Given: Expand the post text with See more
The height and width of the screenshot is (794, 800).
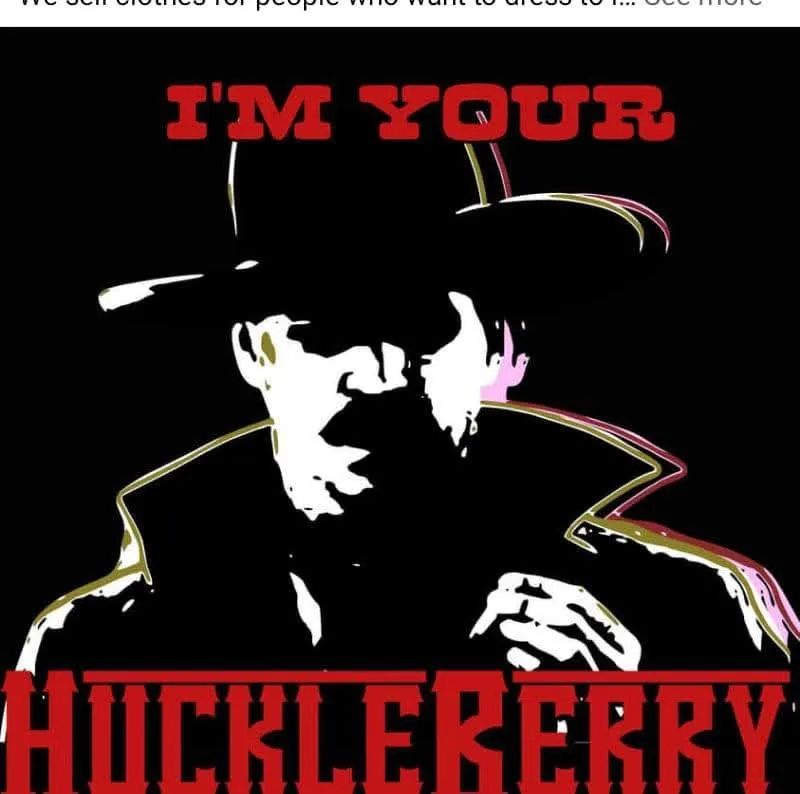Looking at the screenshot, I should click(x=702, y=4).
